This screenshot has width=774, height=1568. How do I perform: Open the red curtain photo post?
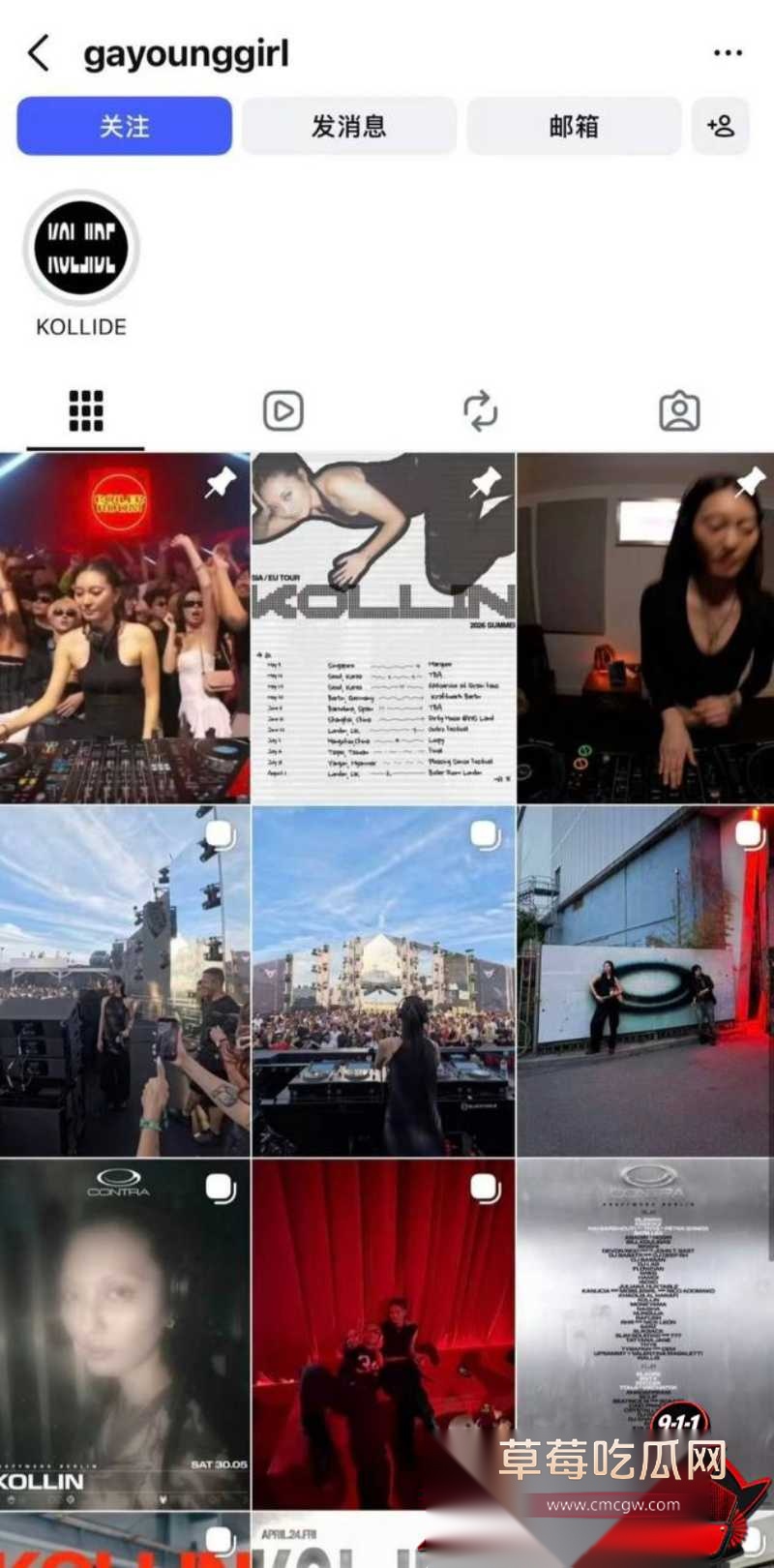coord(384,1334)
